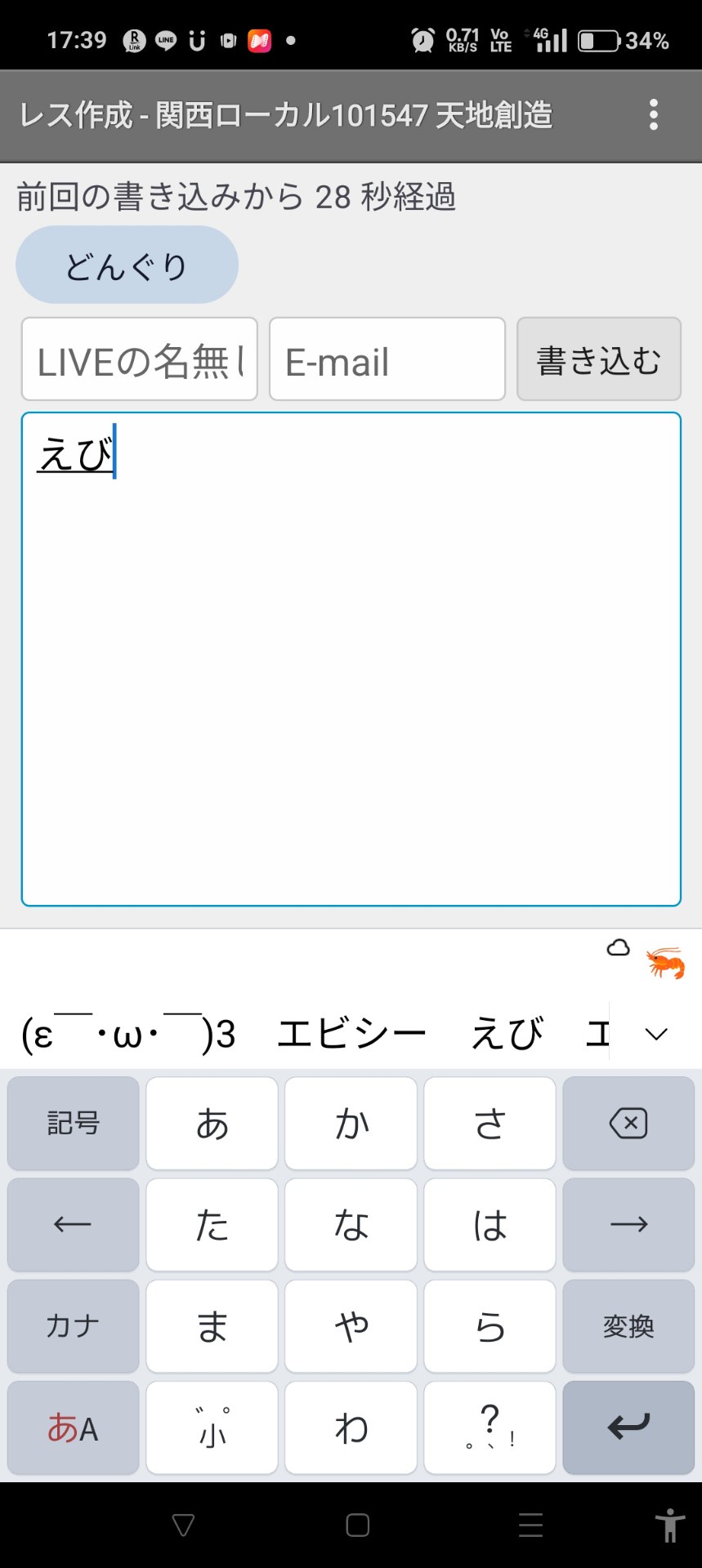Focus the LIVEの名無し name field
The width and height of the screenshot is (702, 1568).
click(140, 359)
